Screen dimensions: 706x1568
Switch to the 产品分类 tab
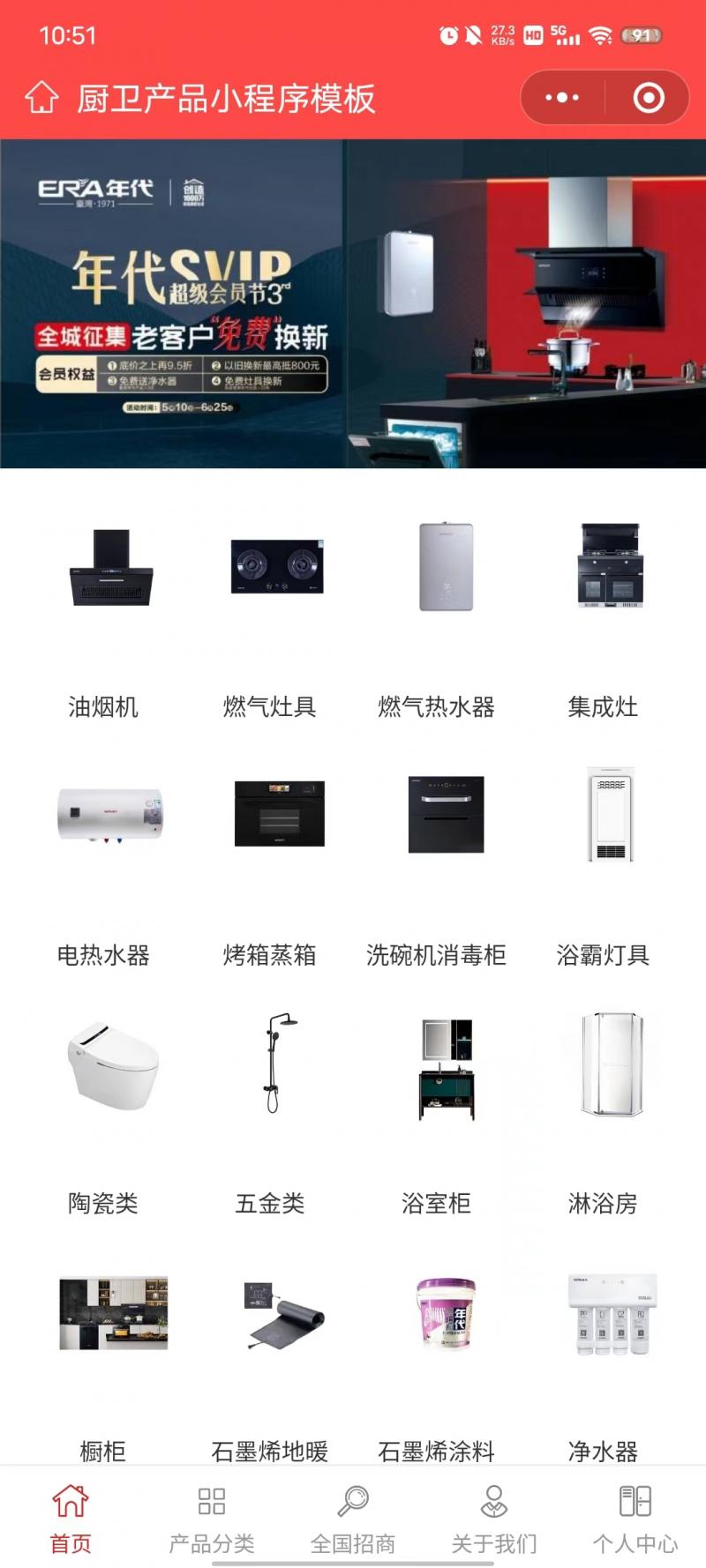(212, 1519)
